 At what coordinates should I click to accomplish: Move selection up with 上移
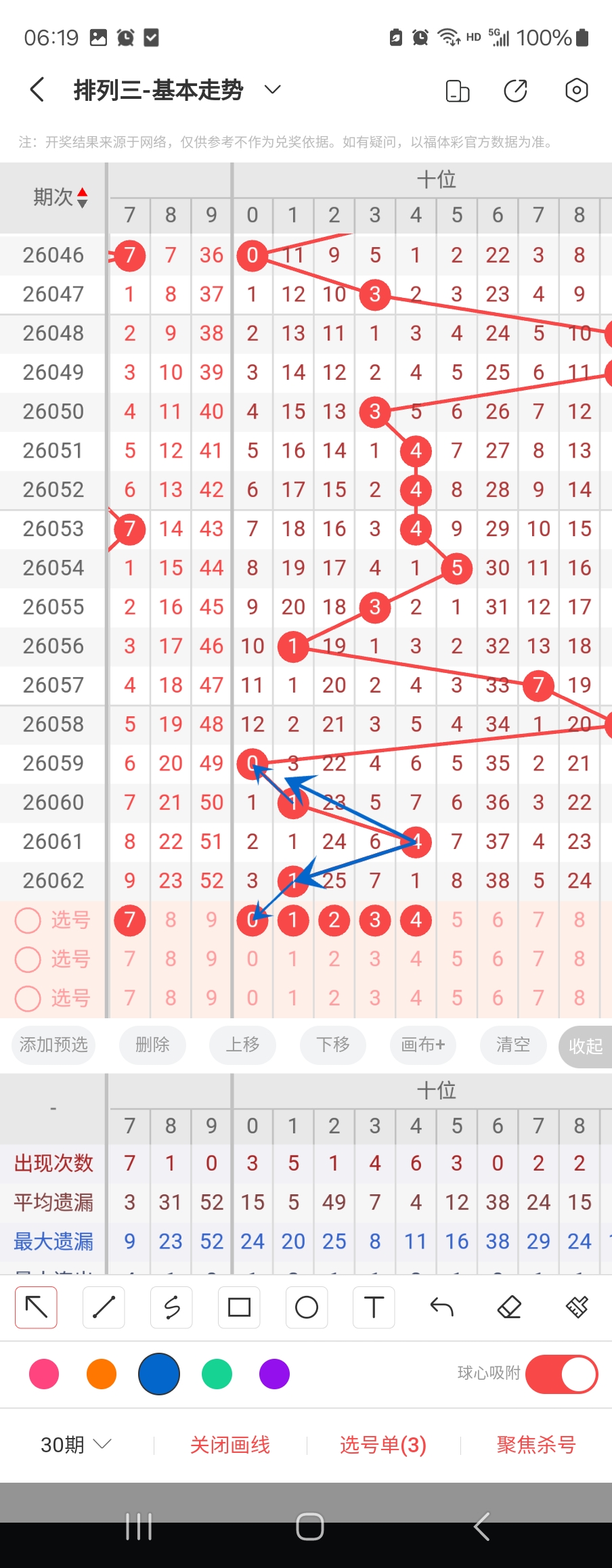(x=242, y=1045)
